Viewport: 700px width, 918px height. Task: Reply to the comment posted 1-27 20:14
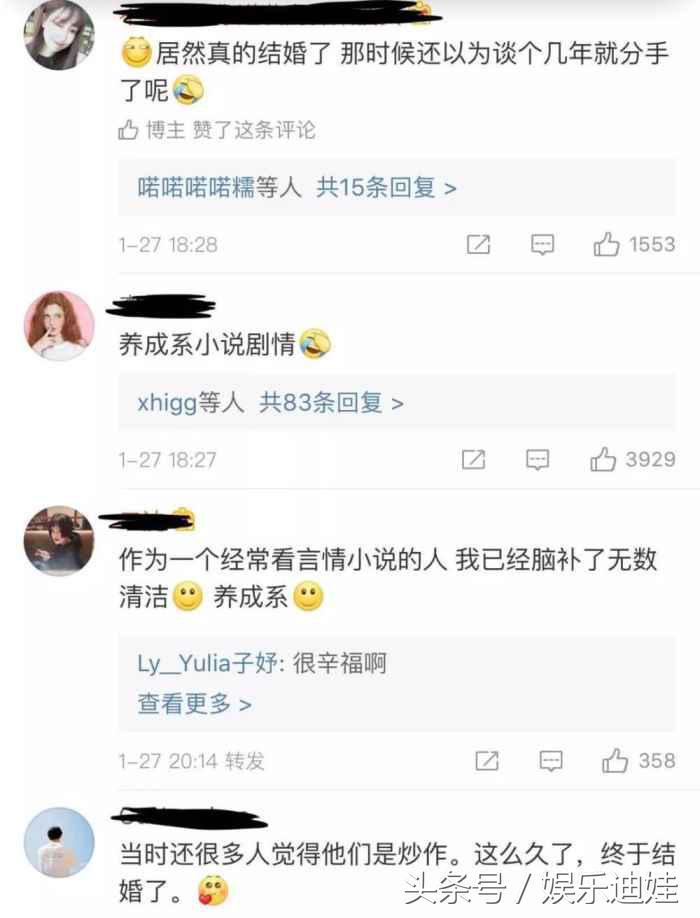pos(551,762)
